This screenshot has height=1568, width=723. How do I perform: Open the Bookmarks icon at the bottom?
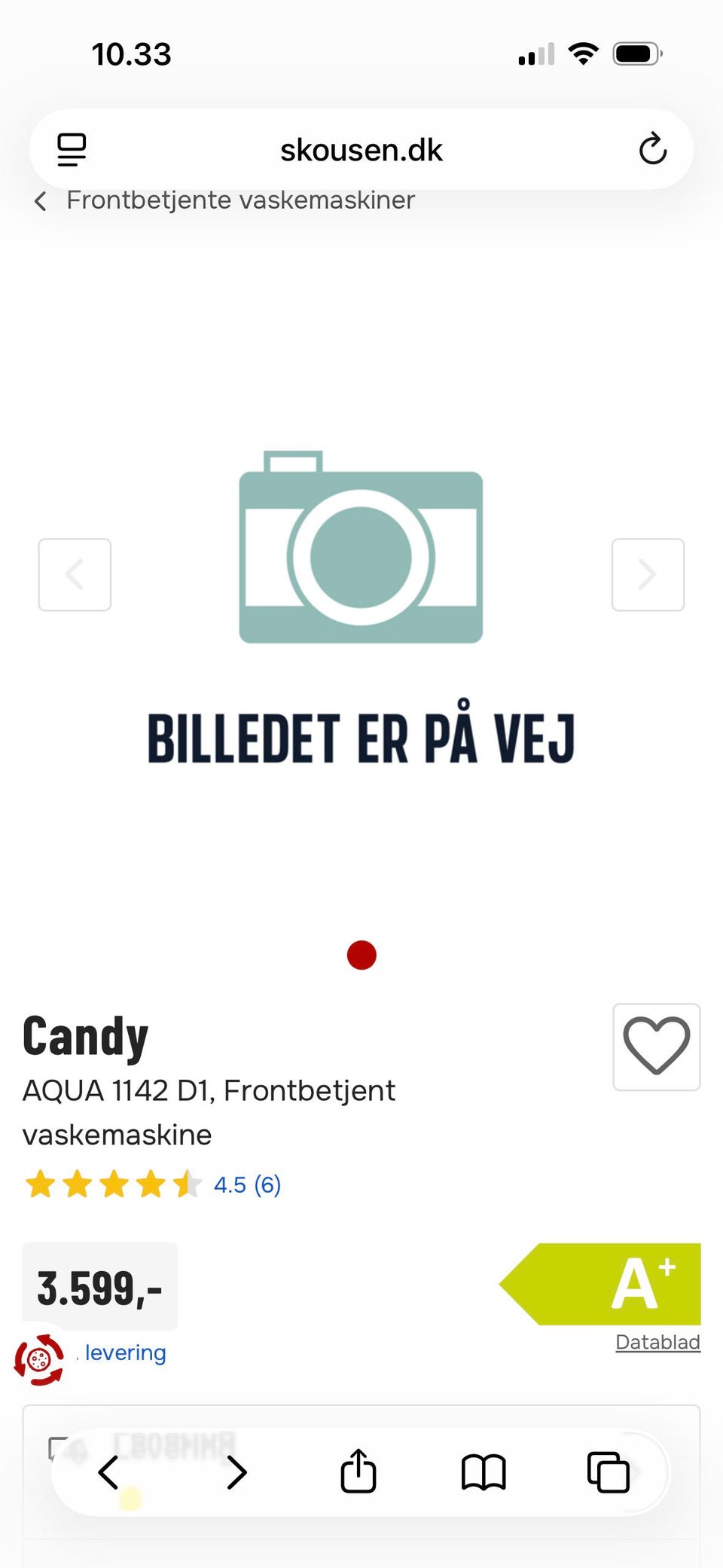pos(484,1472)
